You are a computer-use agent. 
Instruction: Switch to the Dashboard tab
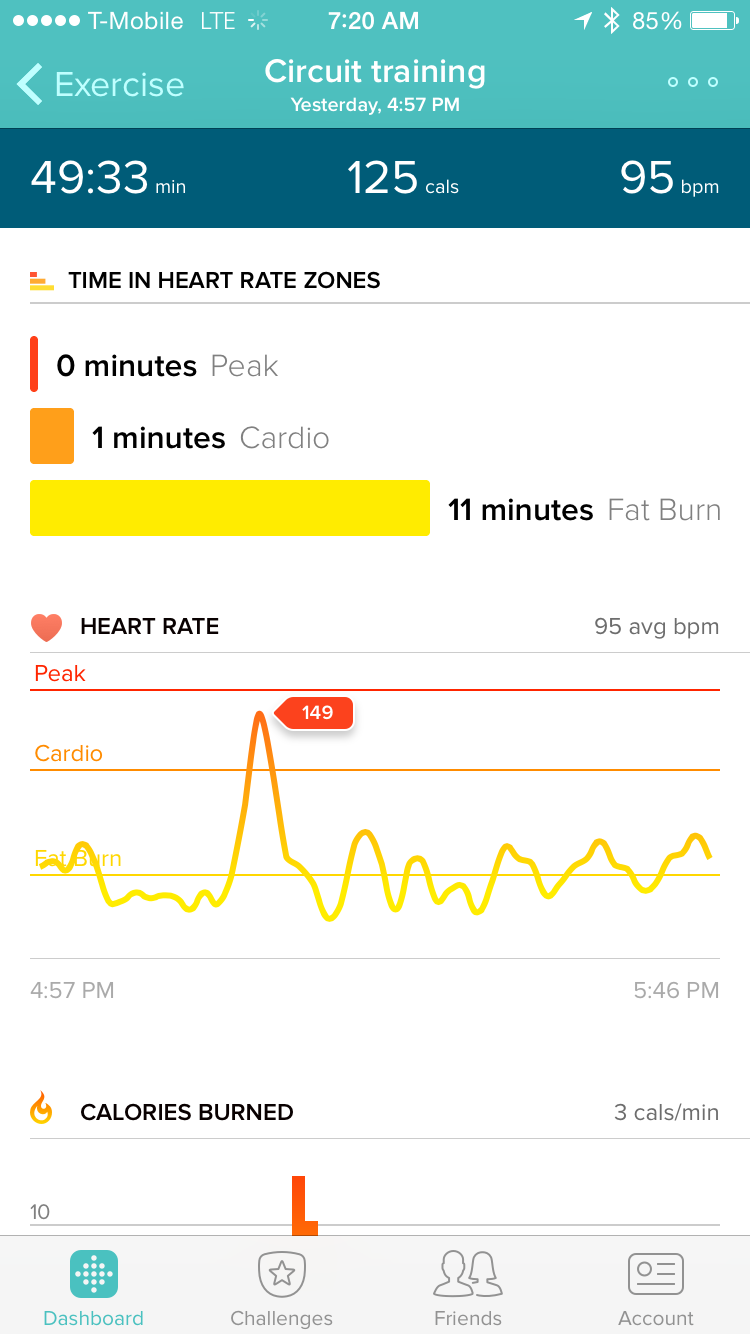coord(94,1287)
